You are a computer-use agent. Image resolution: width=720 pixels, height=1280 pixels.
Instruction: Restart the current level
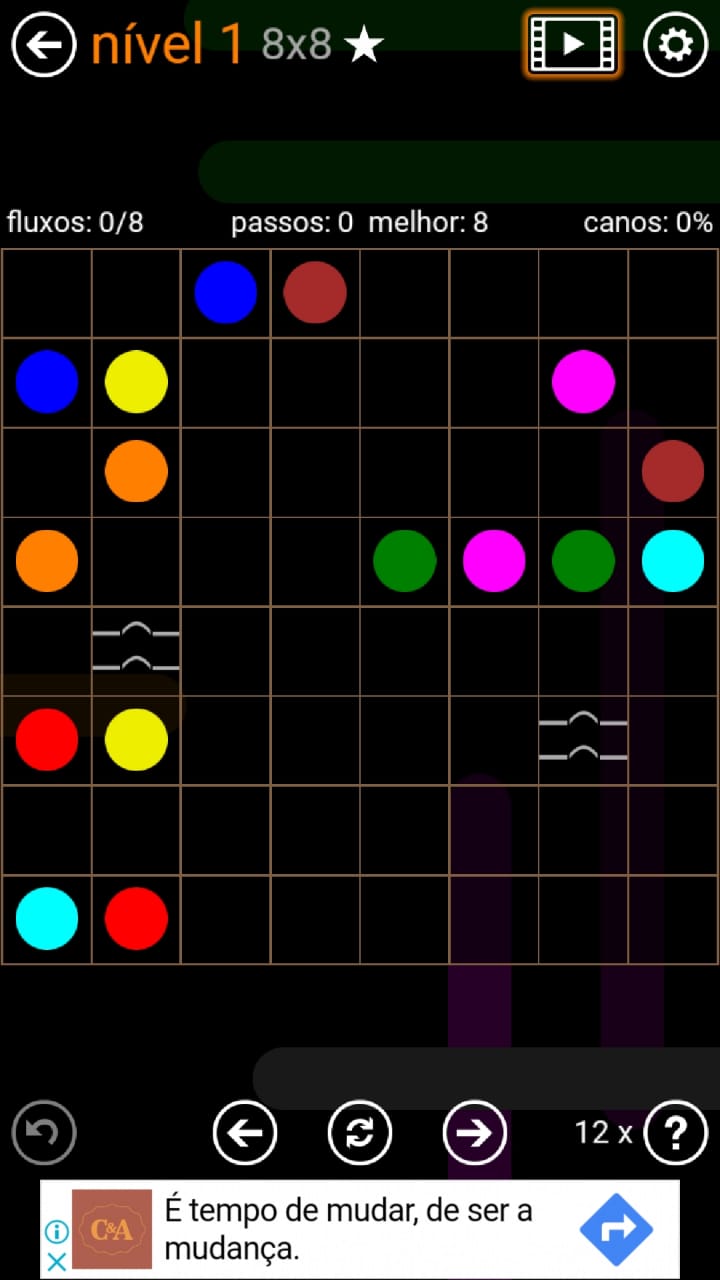point(360,1133)
